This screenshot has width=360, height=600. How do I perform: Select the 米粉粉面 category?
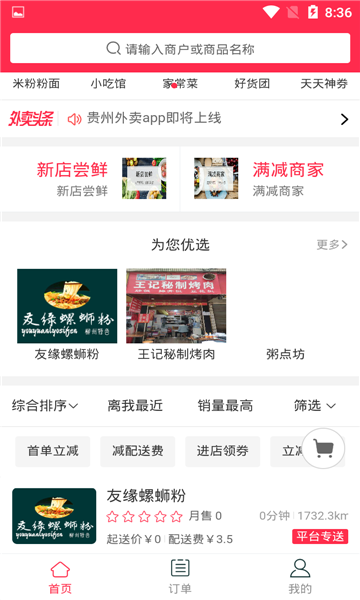click(36, 83)
